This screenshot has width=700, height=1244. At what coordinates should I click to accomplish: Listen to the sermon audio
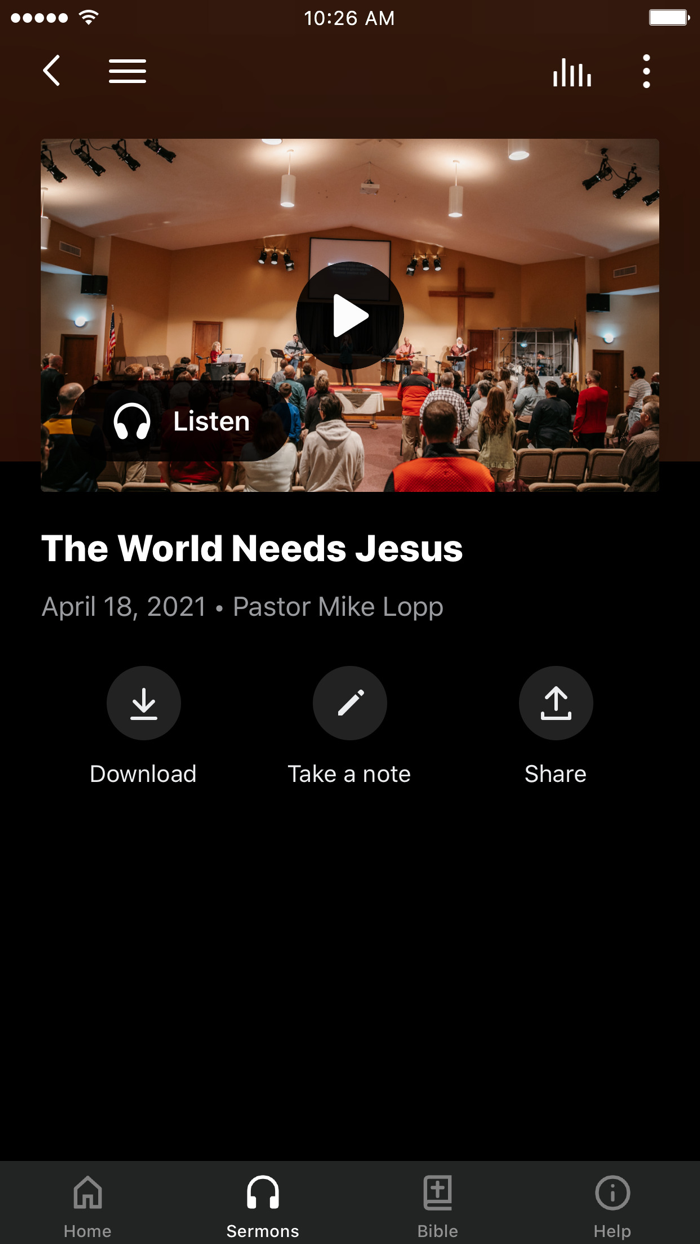point(182,421)
